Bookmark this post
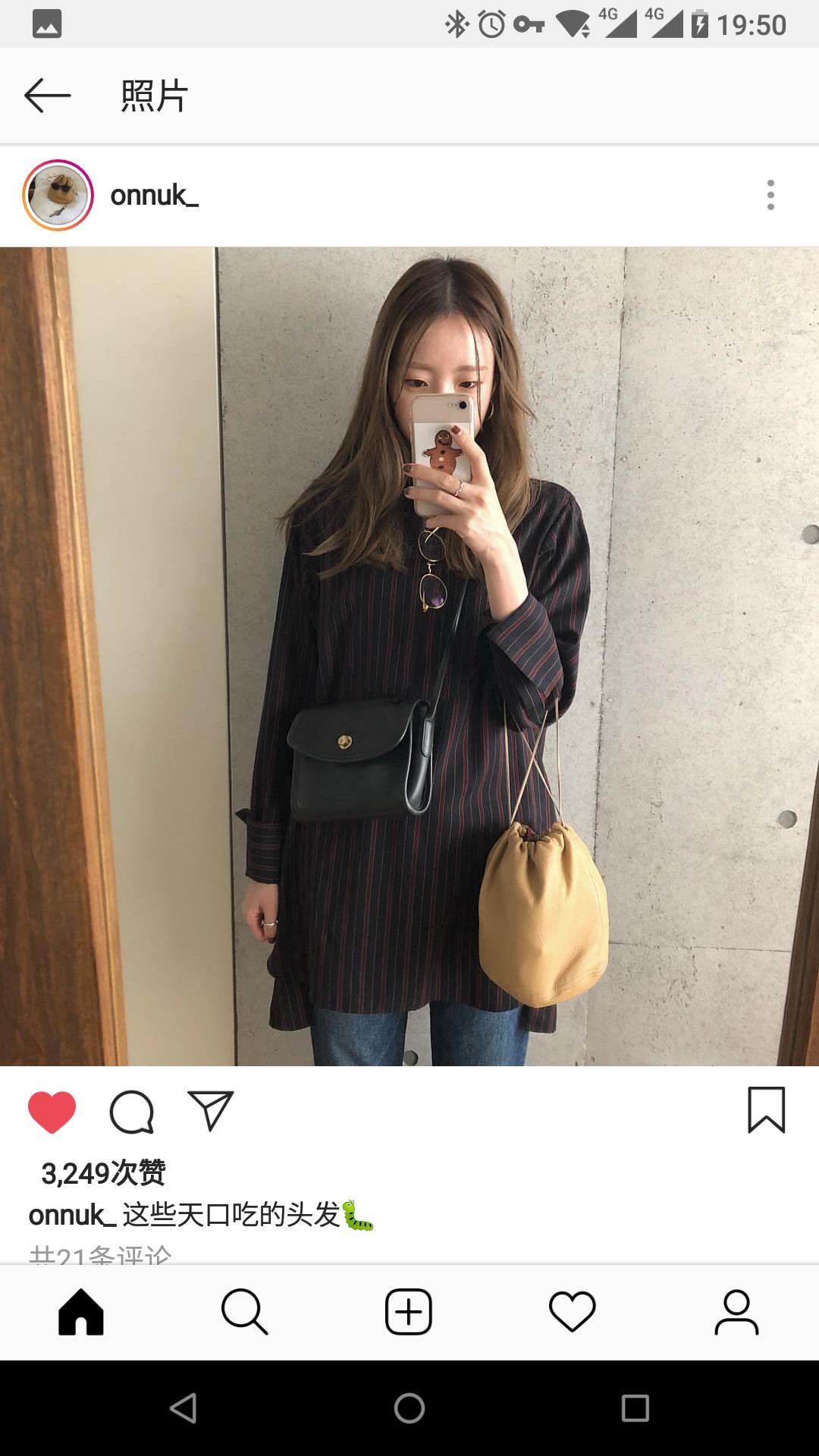The height and width of the screenshot is (1456, 819). (766, 1110)
